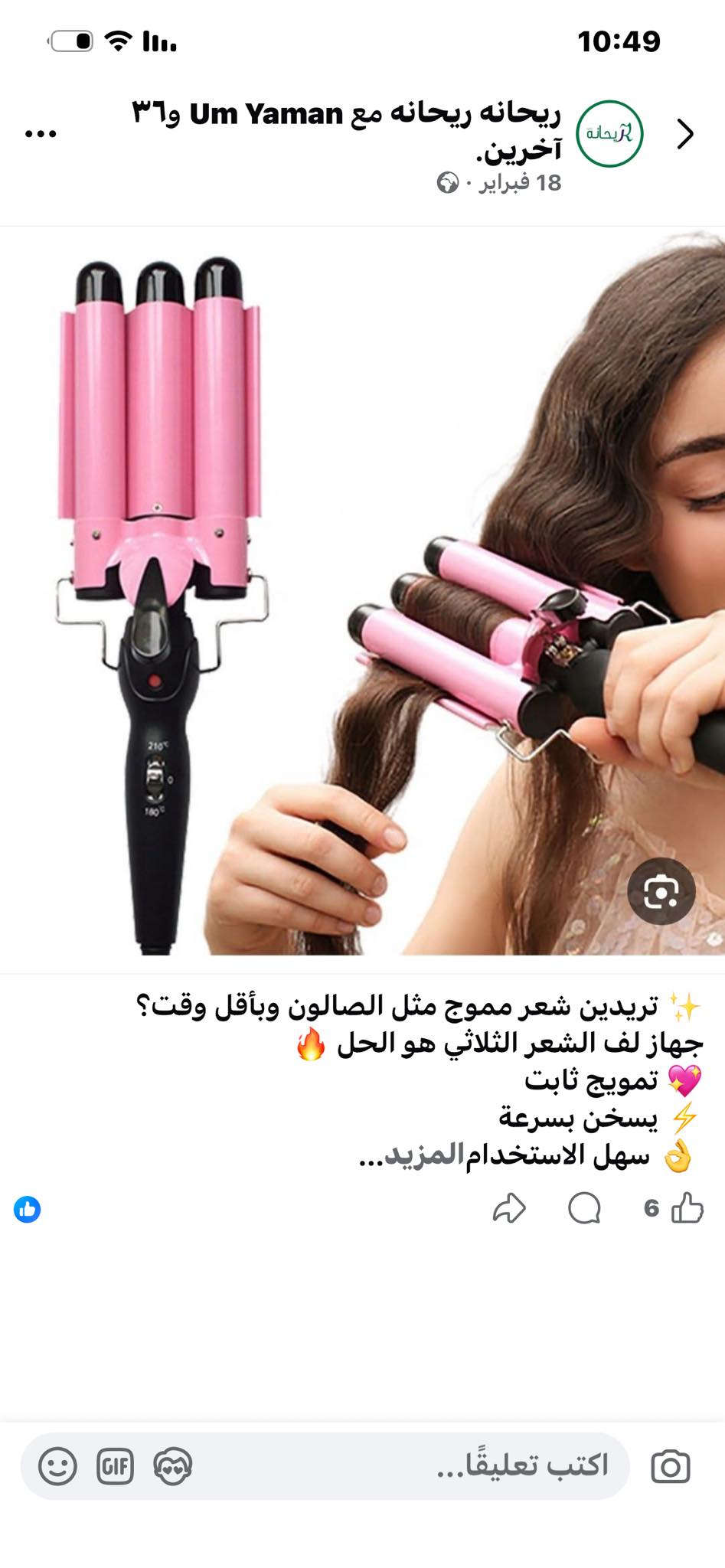Like this post with thumbs up

pyautogui.click(x=687, y=1208)
